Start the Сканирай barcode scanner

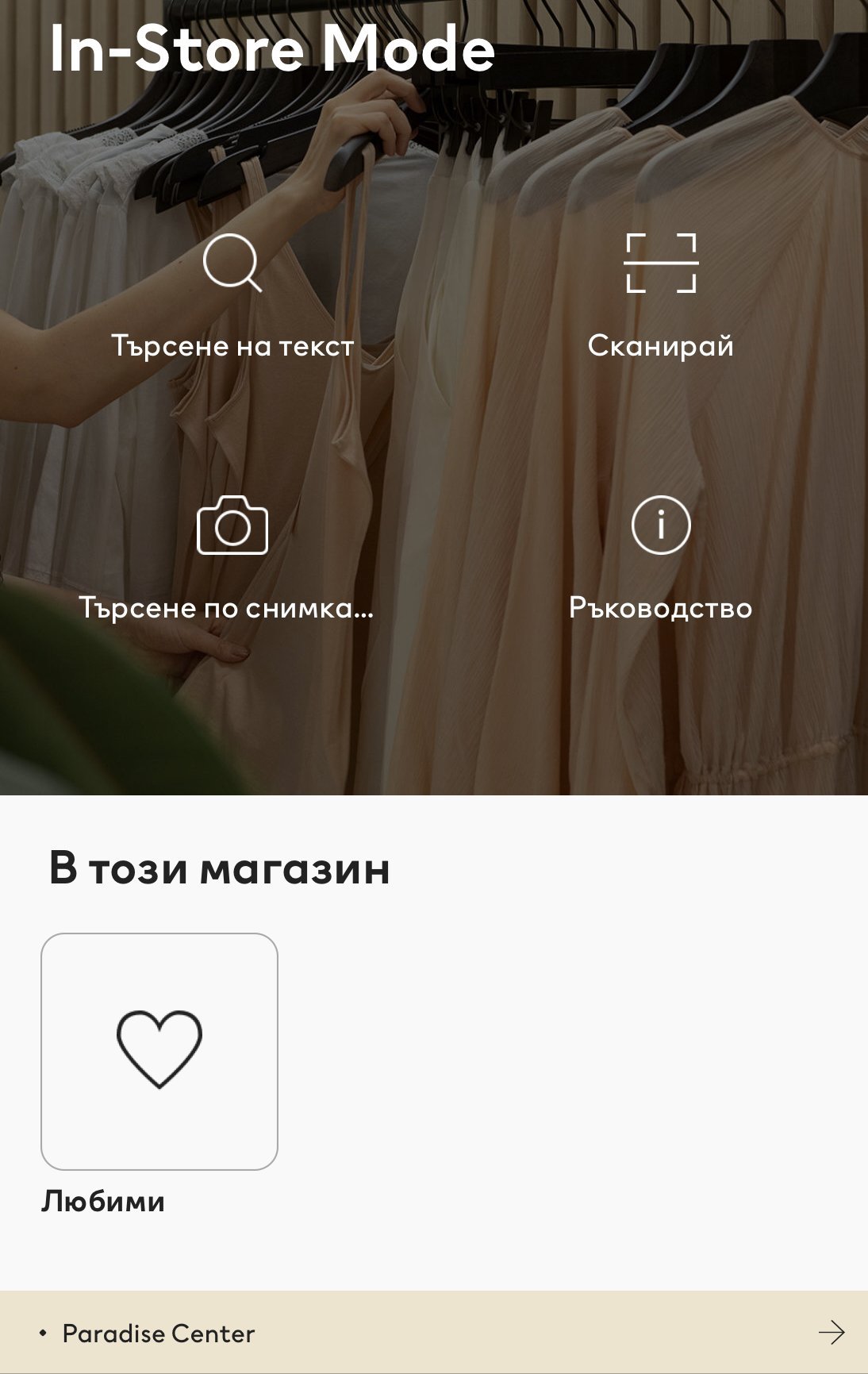[x=661, y=295]
